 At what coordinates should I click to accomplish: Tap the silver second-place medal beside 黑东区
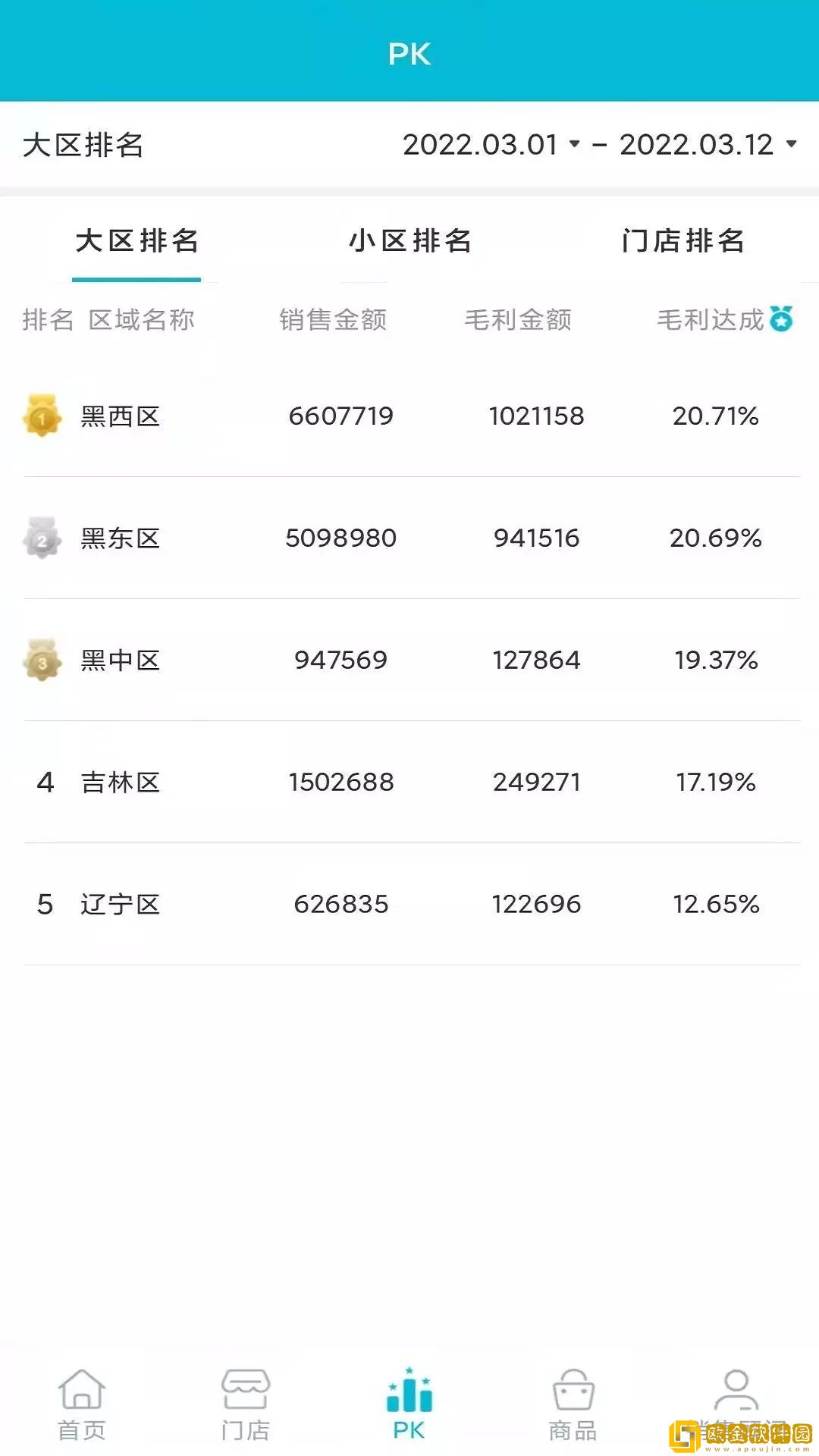coord(42,538)
